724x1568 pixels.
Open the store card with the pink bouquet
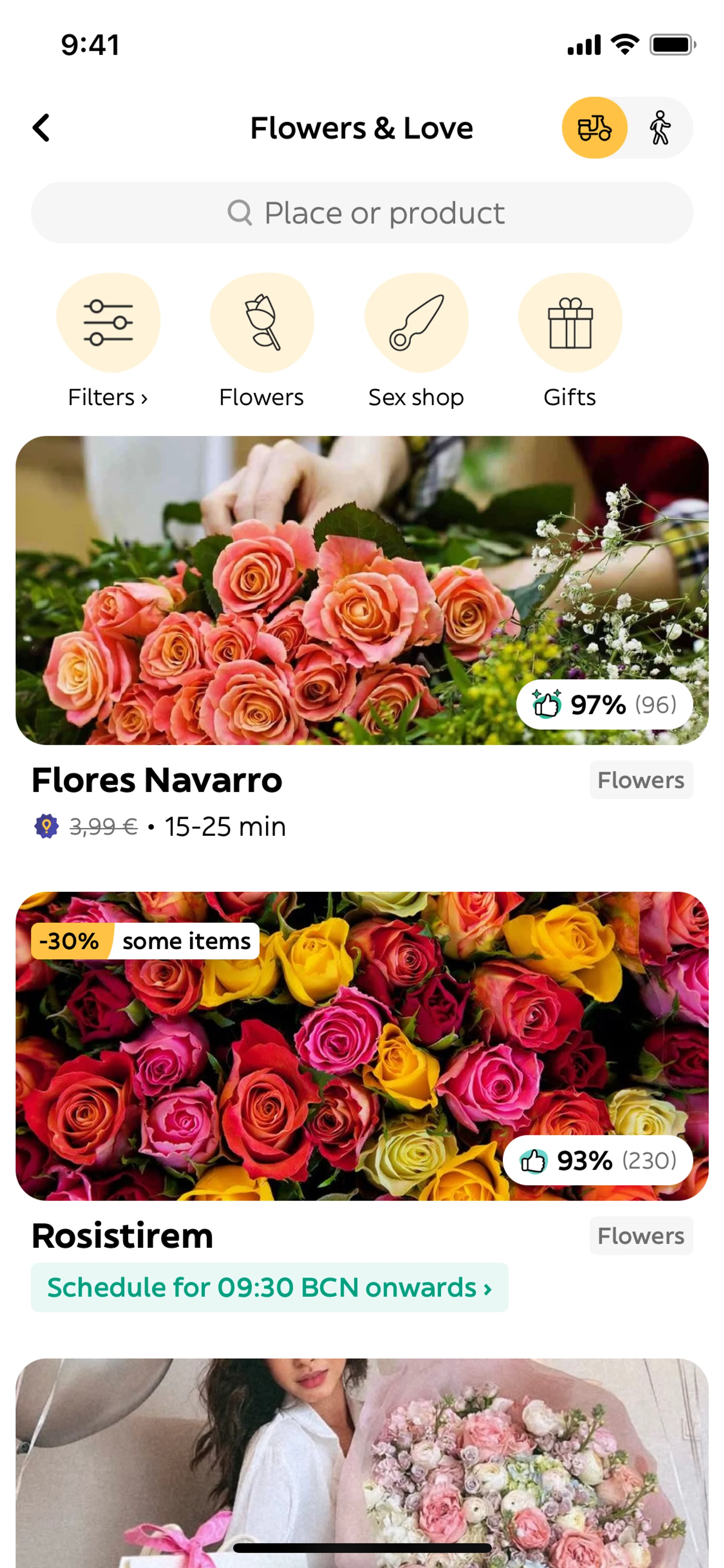pos(362,1461)
